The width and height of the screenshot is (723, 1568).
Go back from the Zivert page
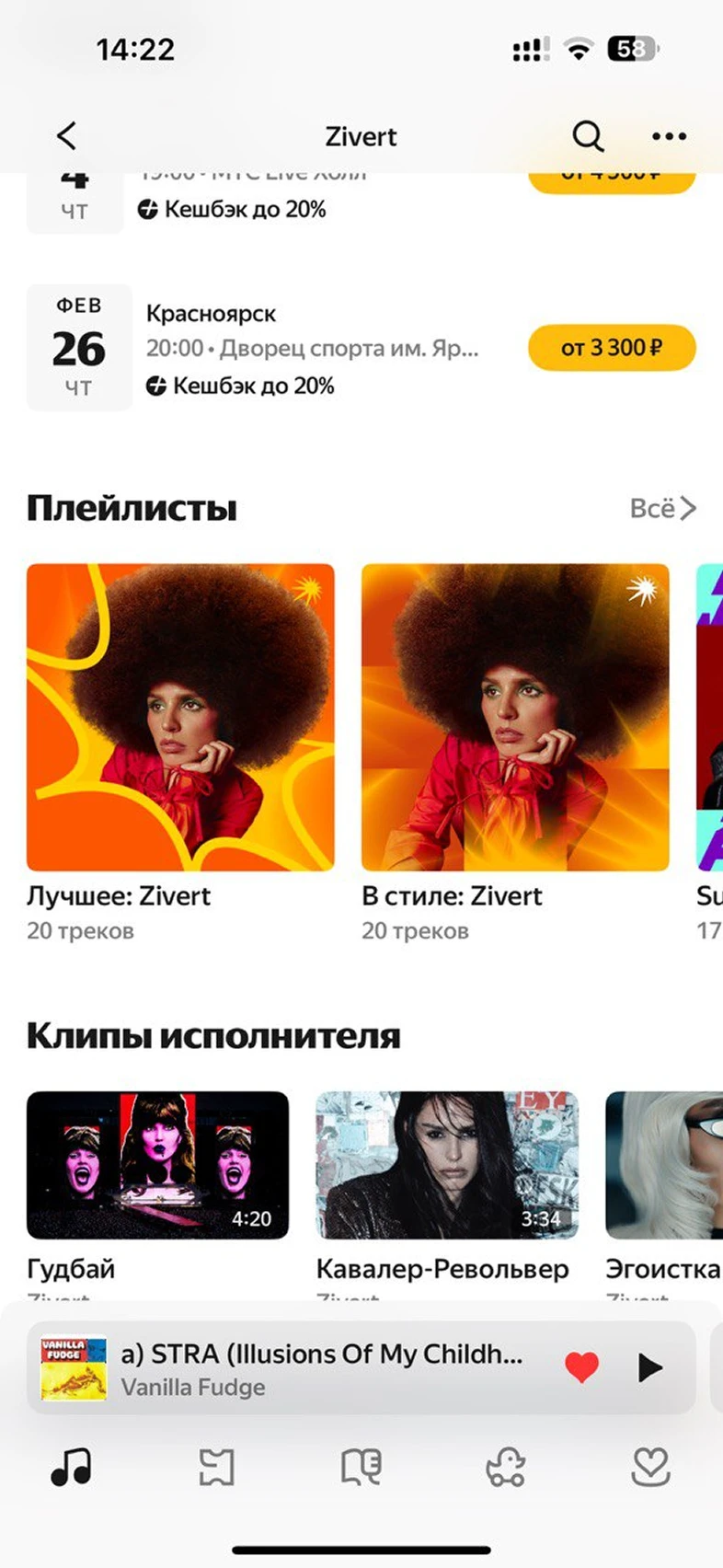coord(66,136)
